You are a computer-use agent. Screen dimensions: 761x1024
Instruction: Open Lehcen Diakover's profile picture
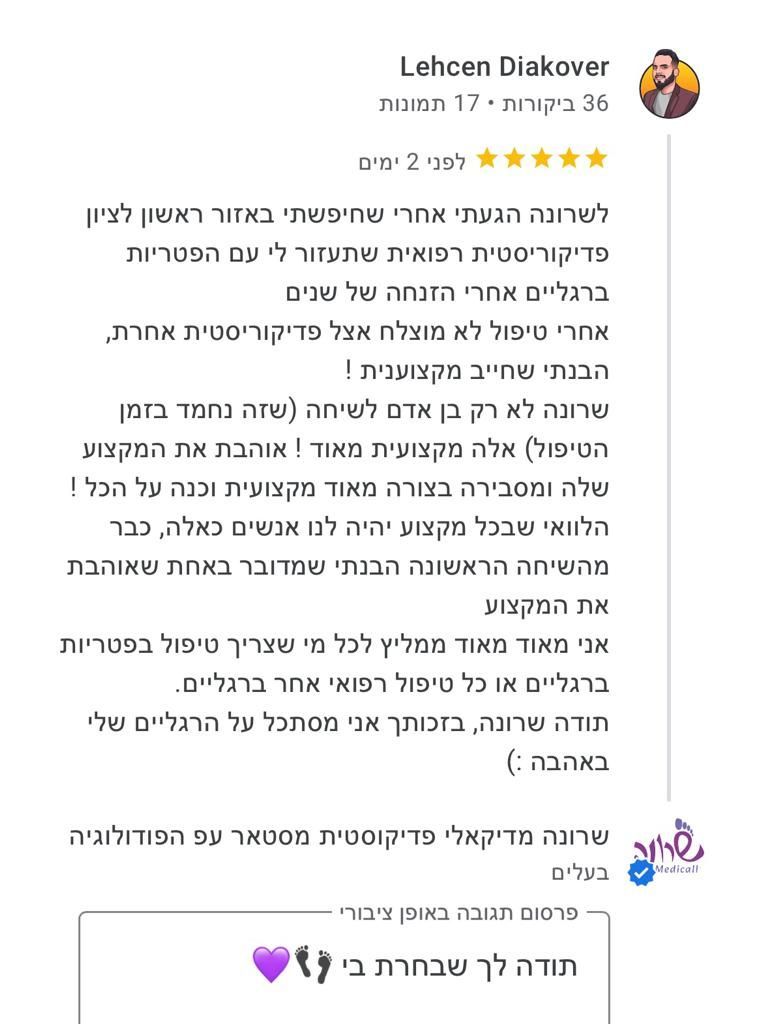click(669, 84)
